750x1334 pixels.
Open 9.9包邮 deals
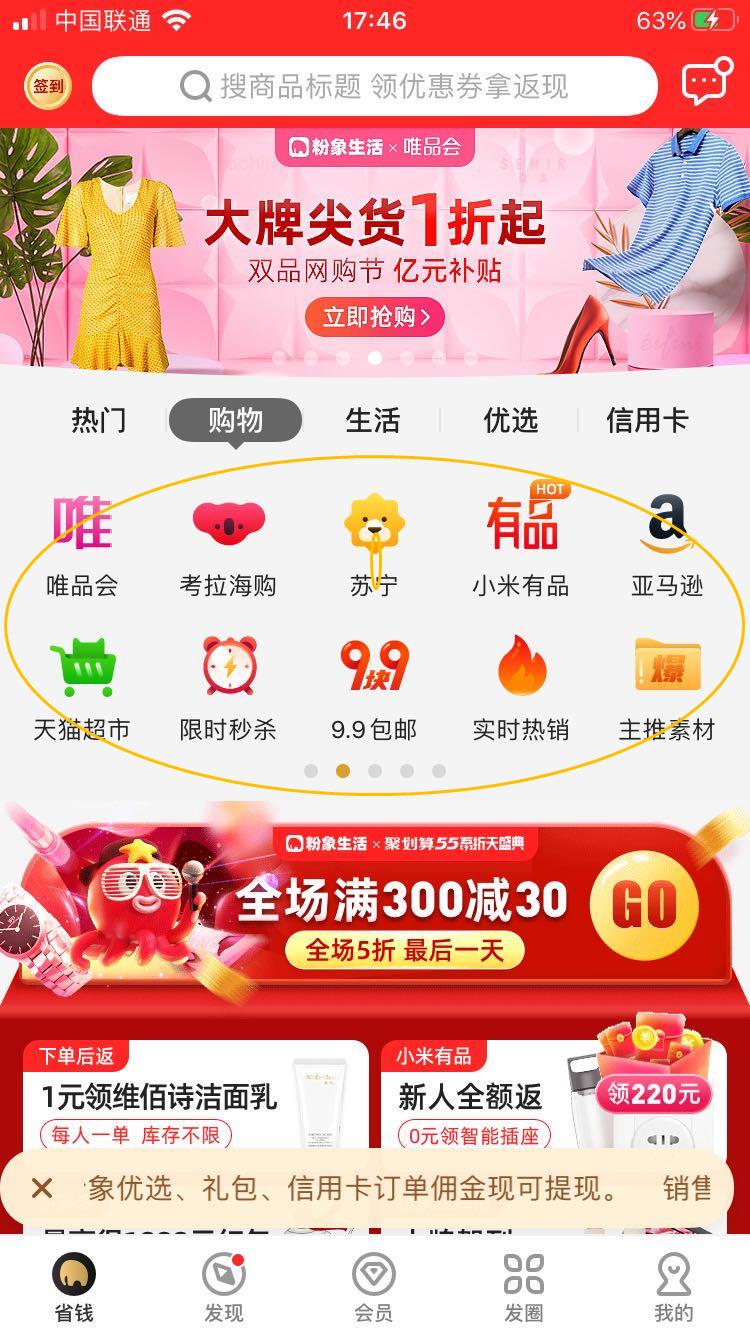coord(374,690)
